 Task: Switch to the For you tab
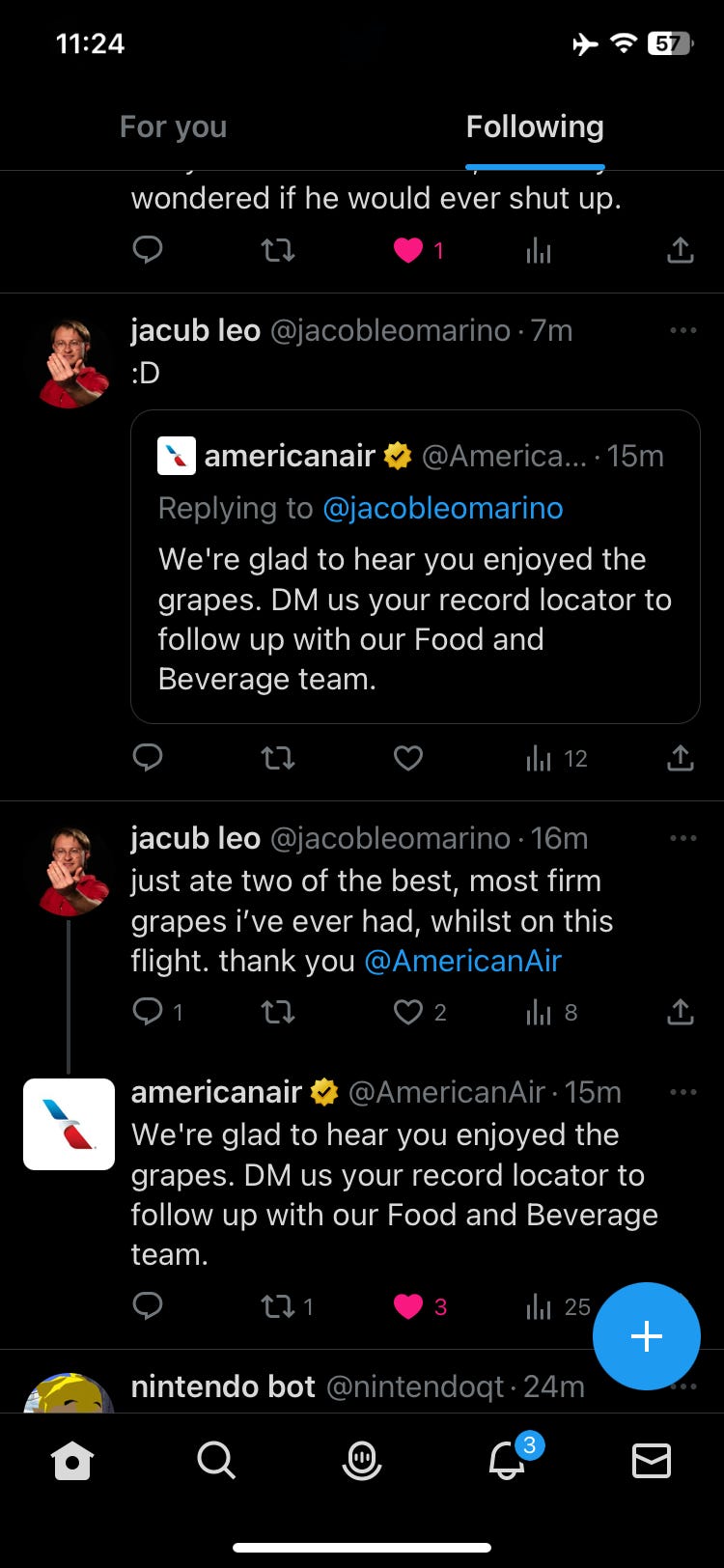[x=173, y=126]
